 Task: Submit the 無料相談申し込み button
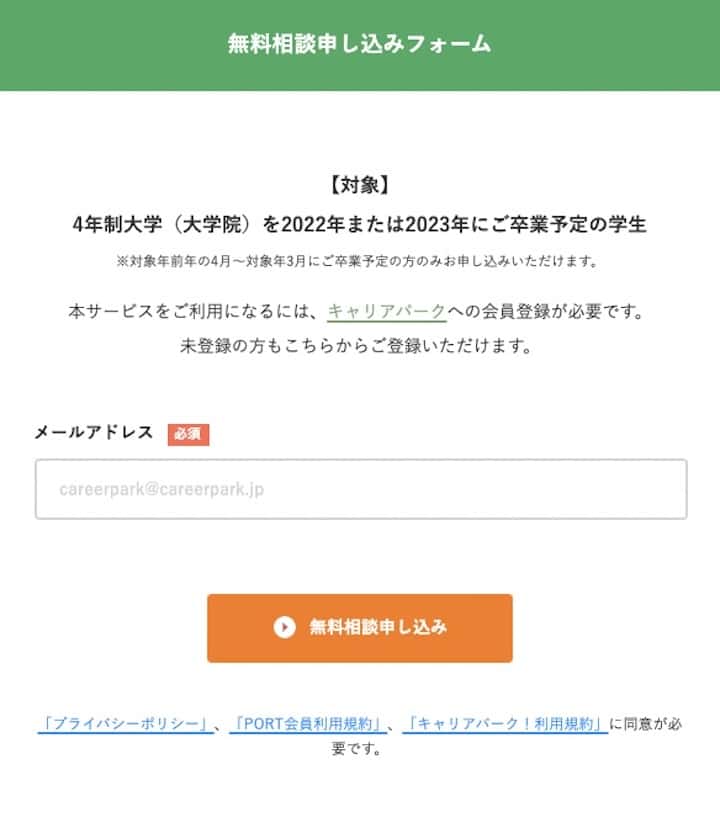point(360,628)
